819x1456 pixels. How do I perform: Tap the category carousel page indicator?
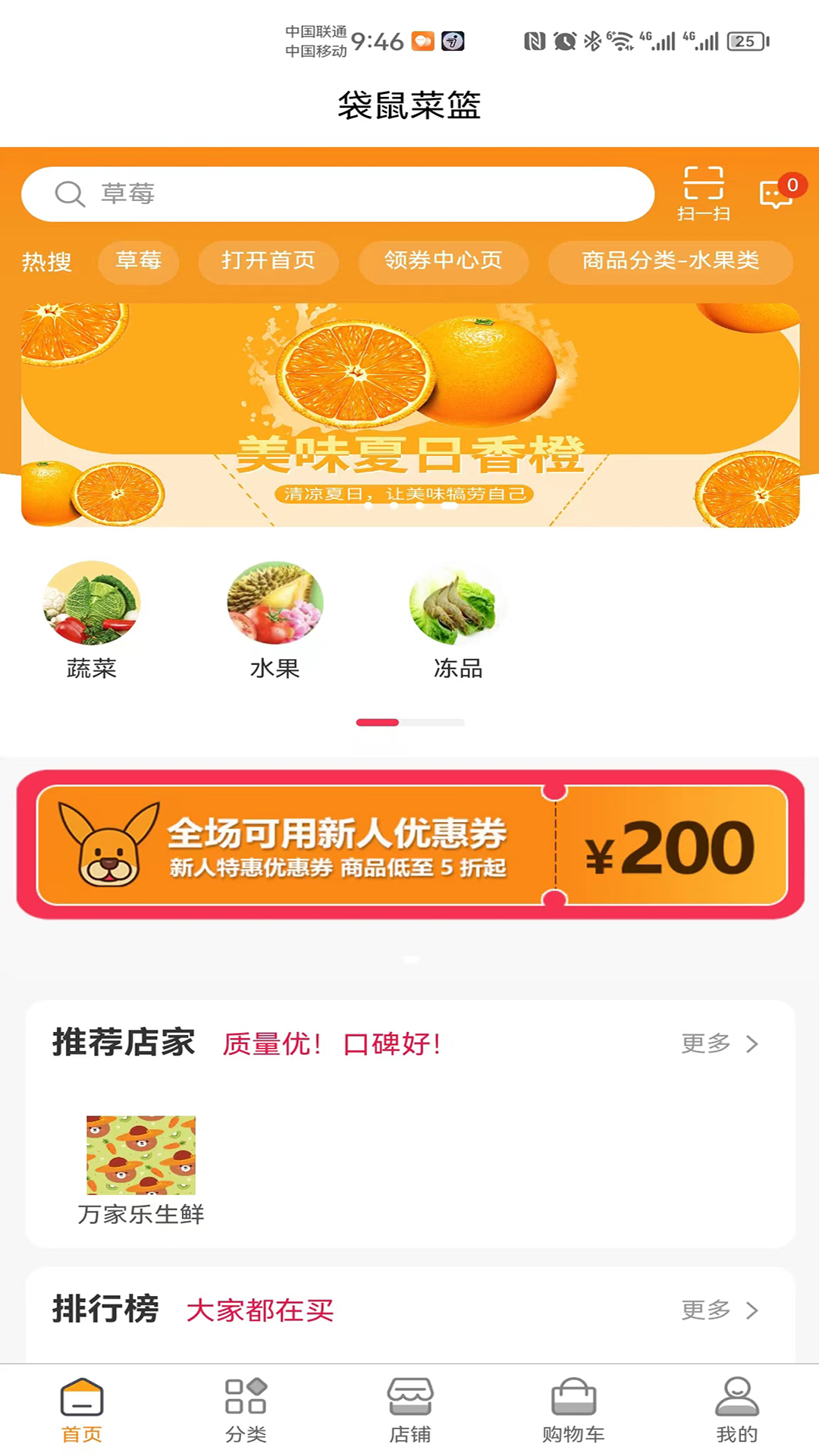tap(409, 723)
